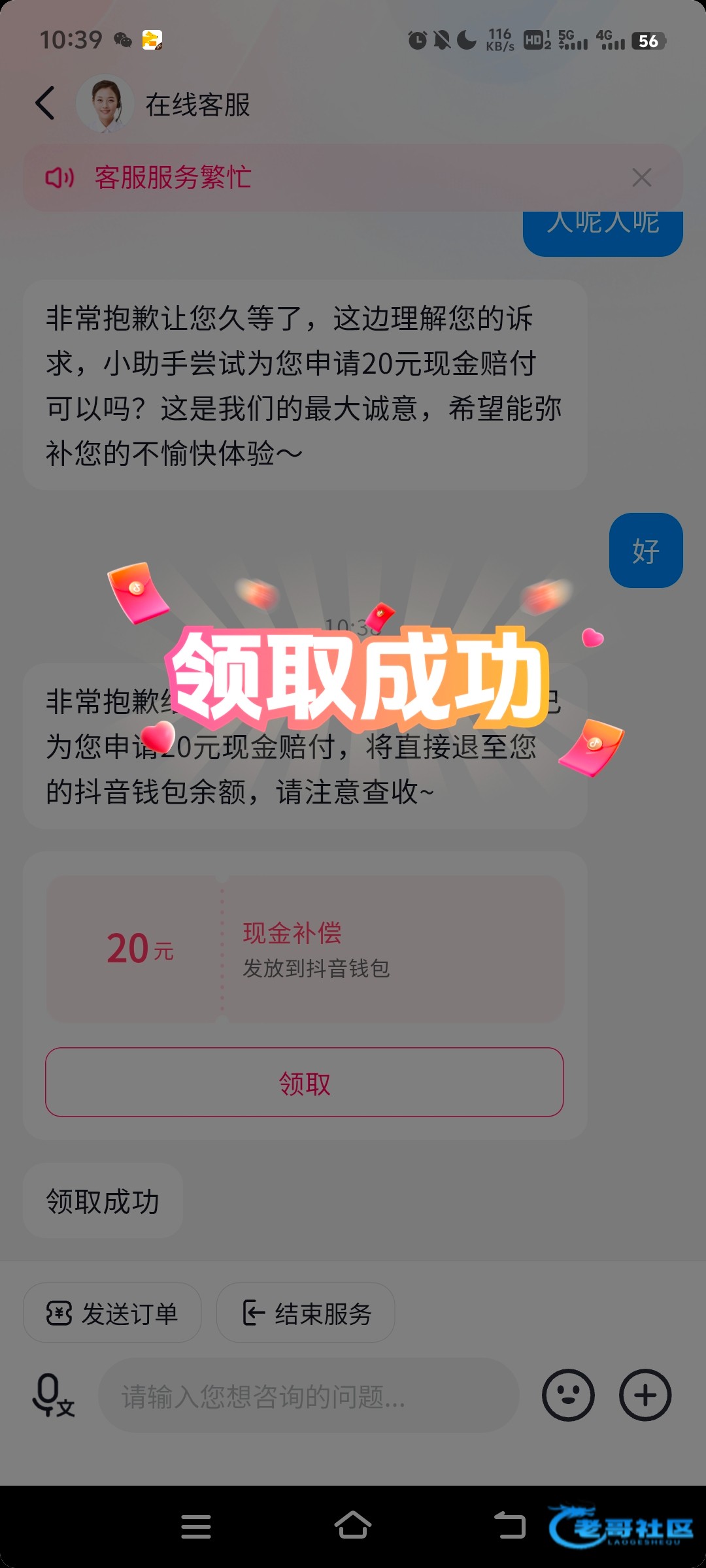Tap the 领取 button for the 20元 compensation
This screenshot has height=1568, width=706.
pyautogui.click(x=305, y=1083)
